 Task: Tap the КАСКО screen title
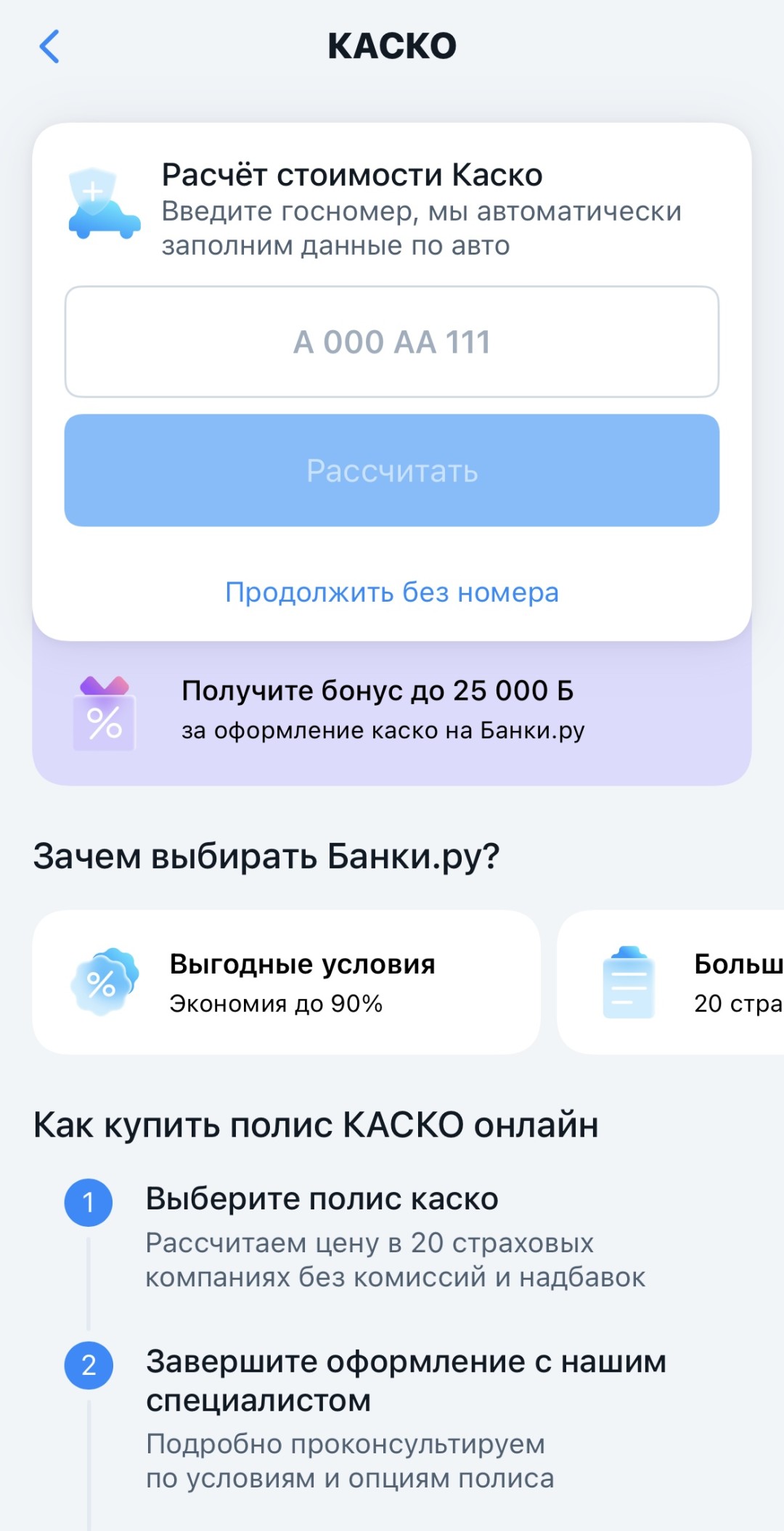(x=392, y=46)
